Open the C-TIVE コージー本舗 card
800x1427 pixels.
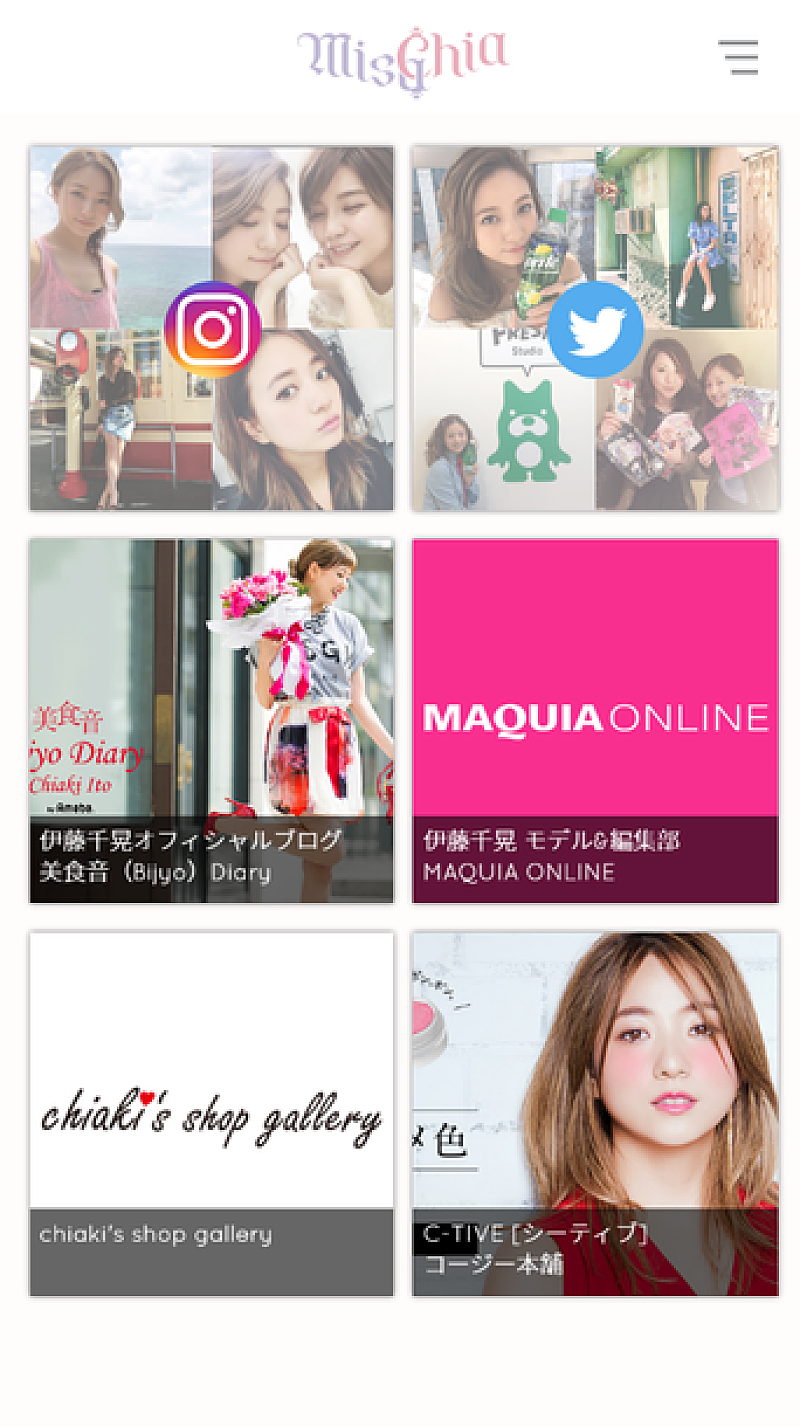pyautogui.click(x=595, y=1113)
